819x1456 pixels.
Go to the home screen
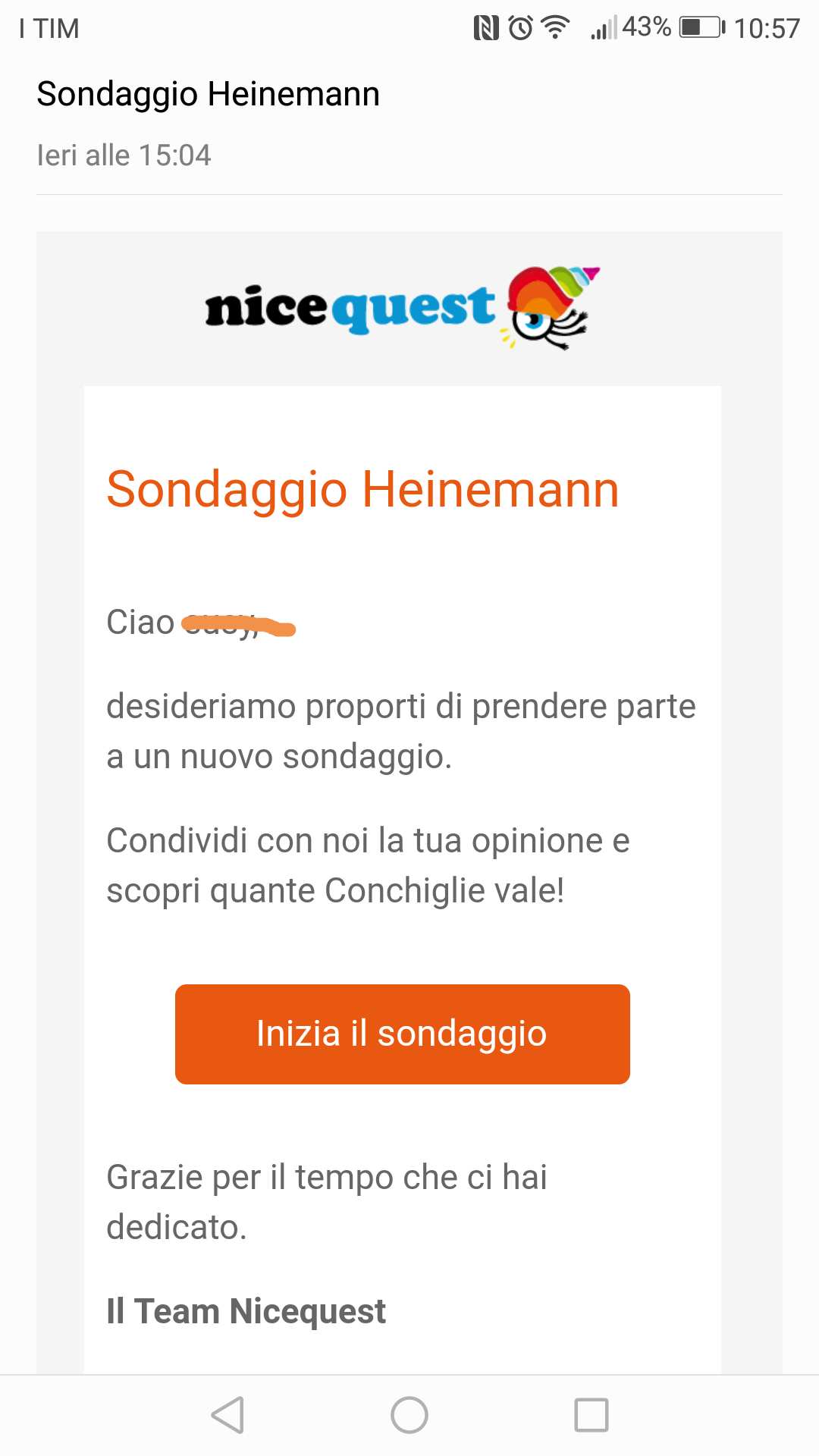pyautogui.click(x=409, y=1415)
